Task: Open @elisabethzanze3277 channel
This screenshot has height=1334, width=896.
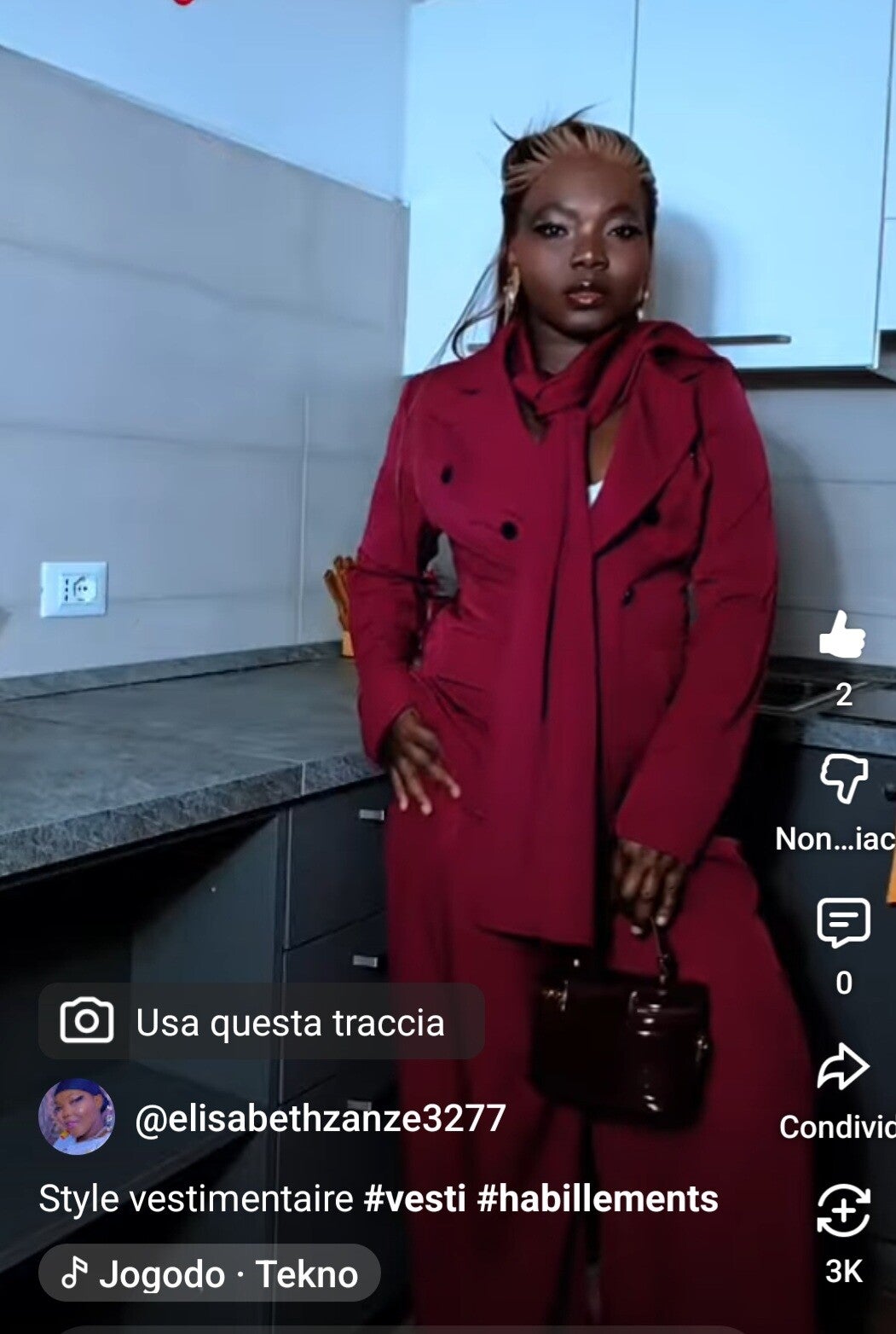Action: 320,1118
